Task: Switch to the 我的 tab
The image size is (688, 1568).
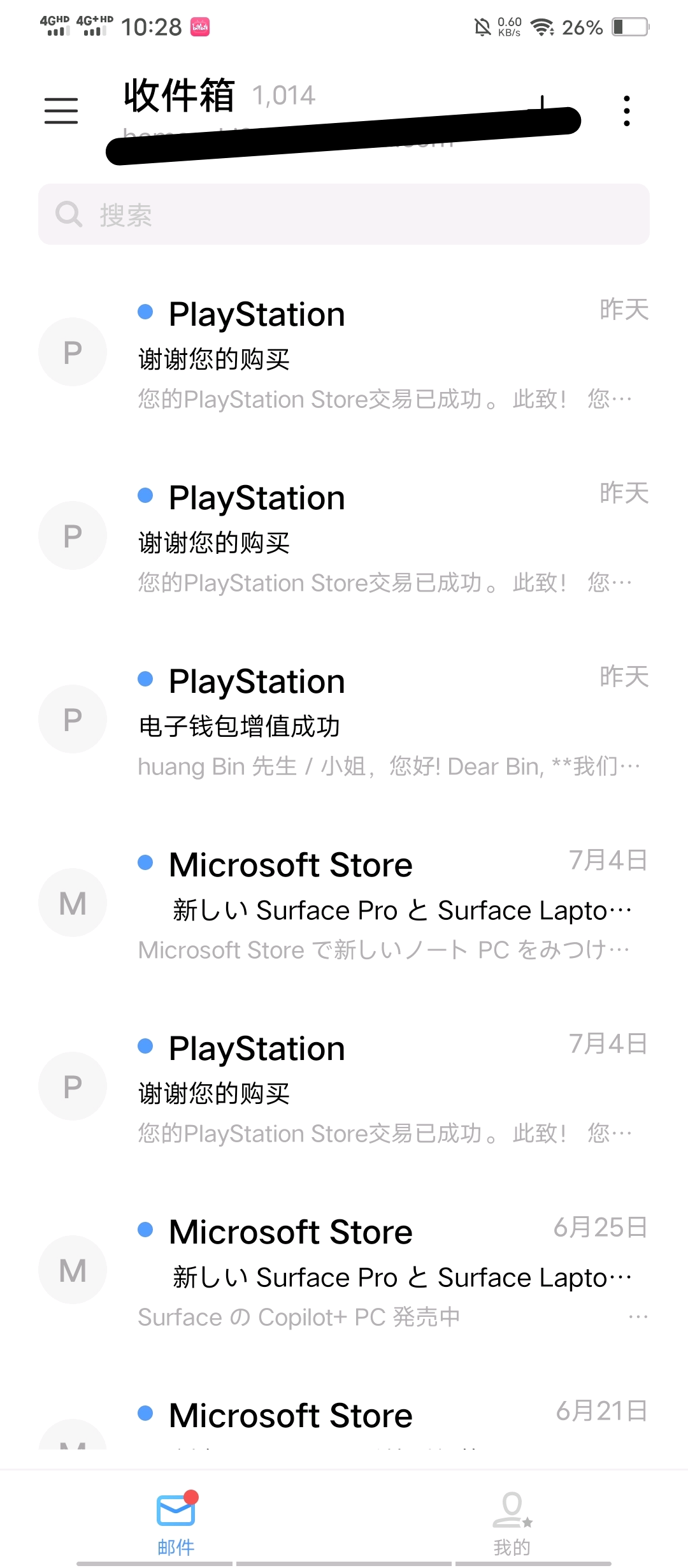Action: point(512,1523)
